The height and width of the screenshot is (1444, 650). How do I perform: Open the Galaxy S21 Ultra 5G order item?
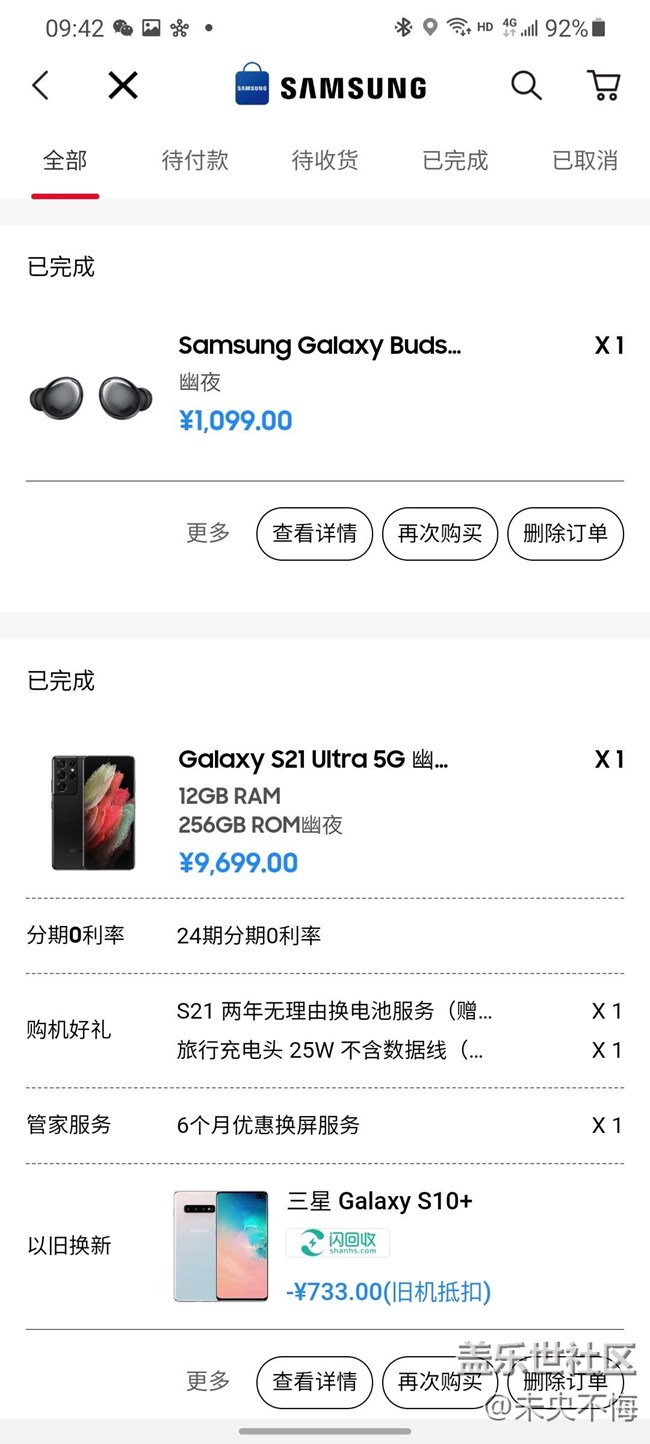coord(313,760)
